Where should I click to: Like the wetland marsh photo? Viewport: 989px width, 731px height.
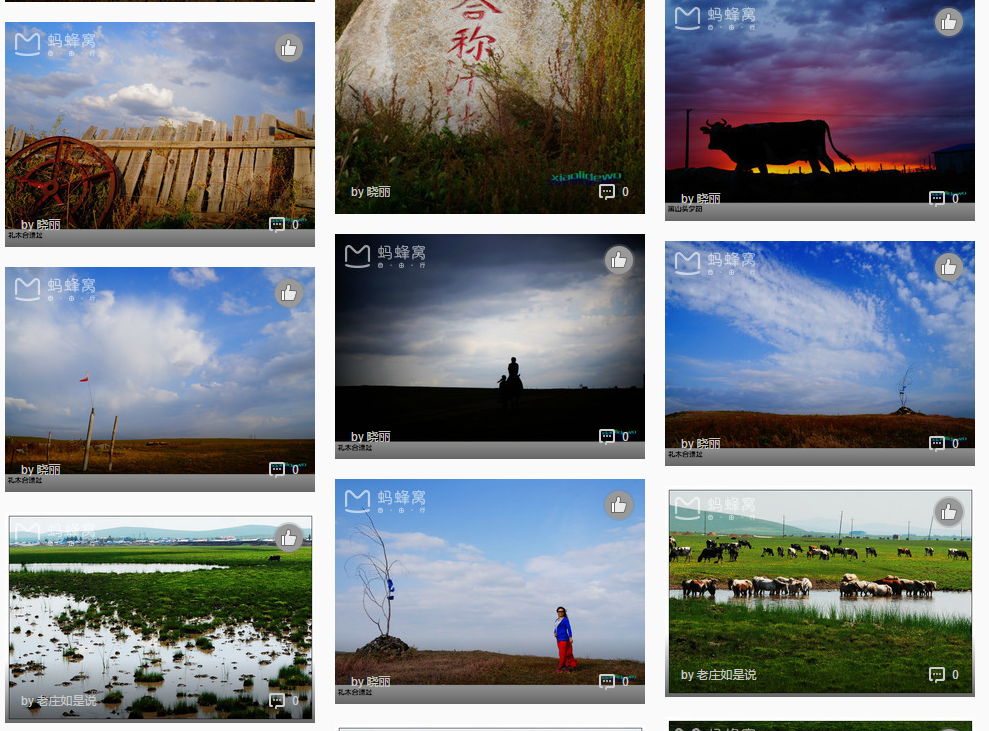coord(289,538)
